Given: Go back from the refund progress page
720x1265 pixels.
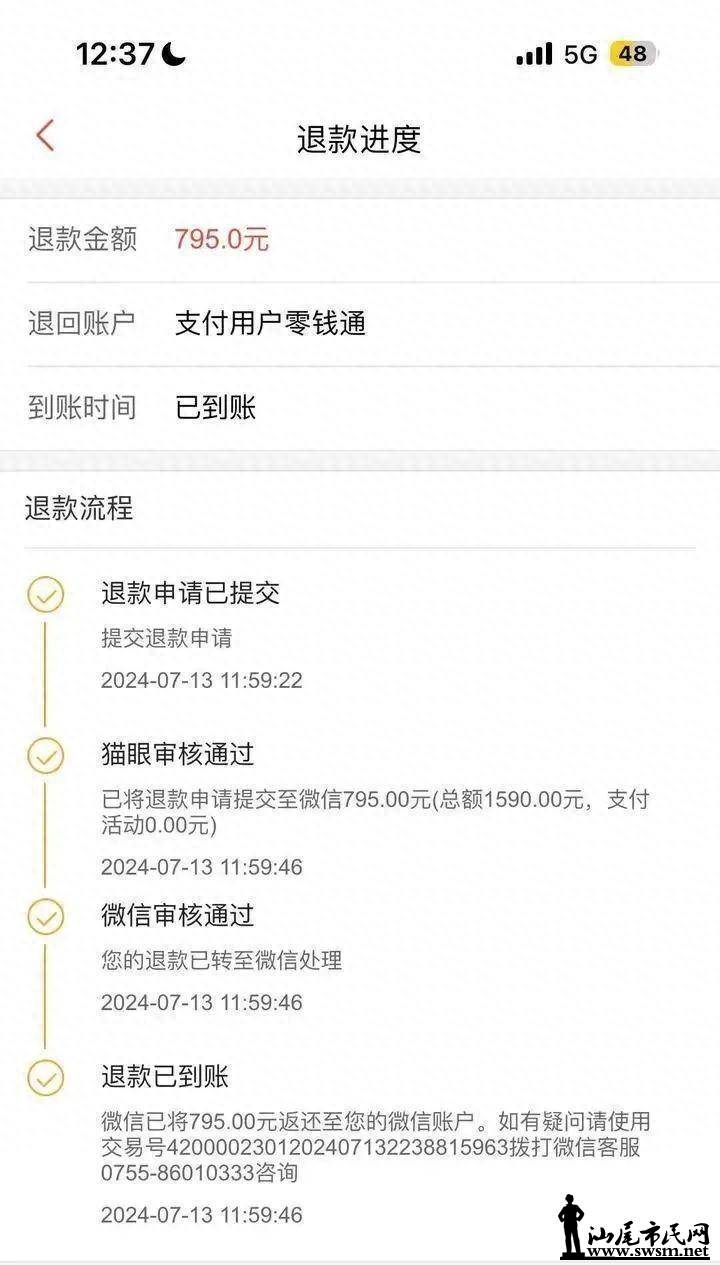Looking at the screenshot, I should coord(45,136).
